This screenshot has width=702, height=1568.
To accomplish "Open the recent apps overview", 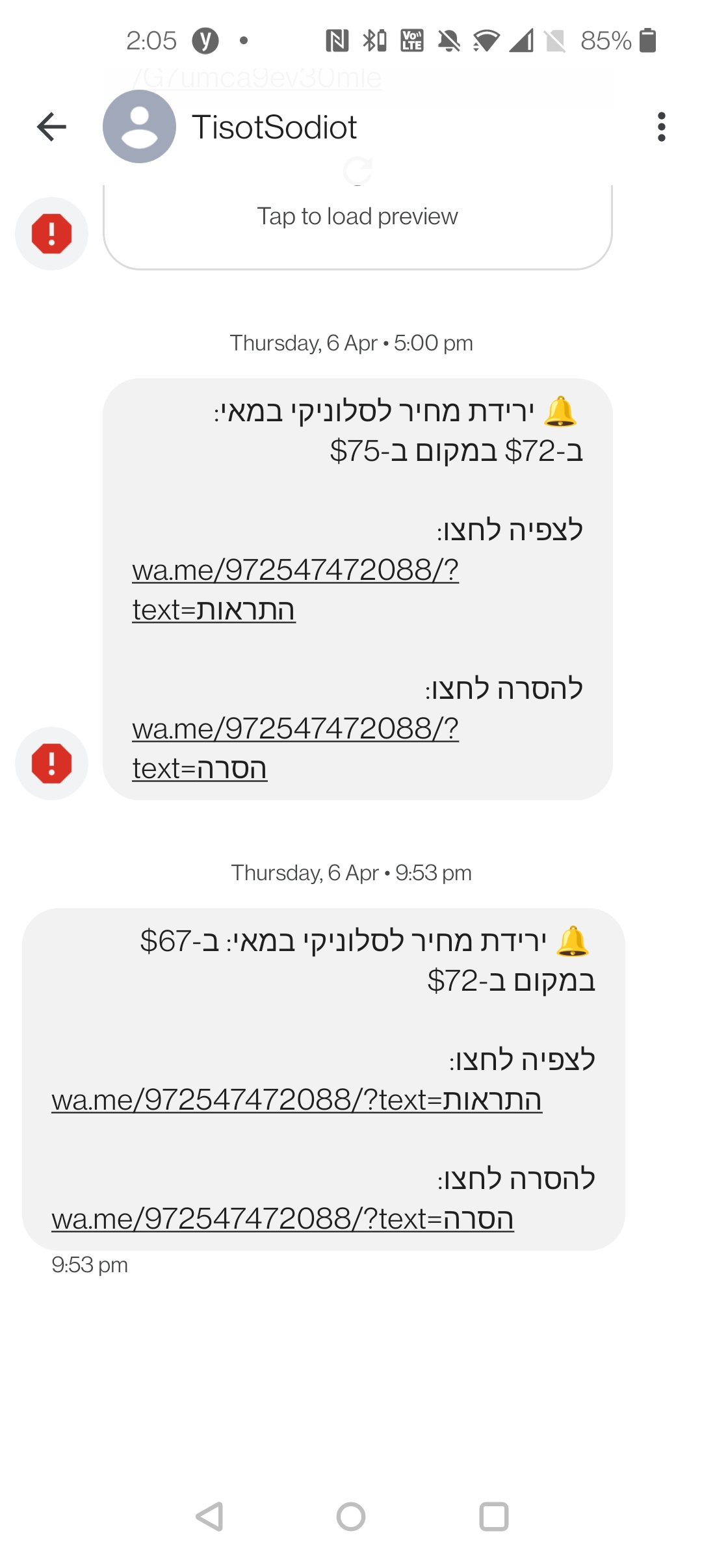I will pyautogui.click(x=494, y=1517).
